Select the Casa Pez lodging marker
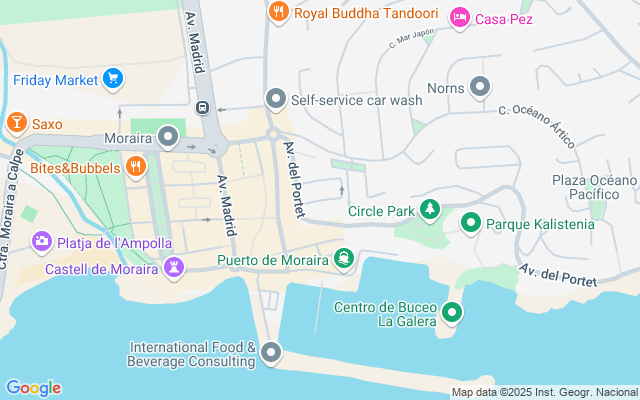This screenshot has width=640, height=400. 460,18
